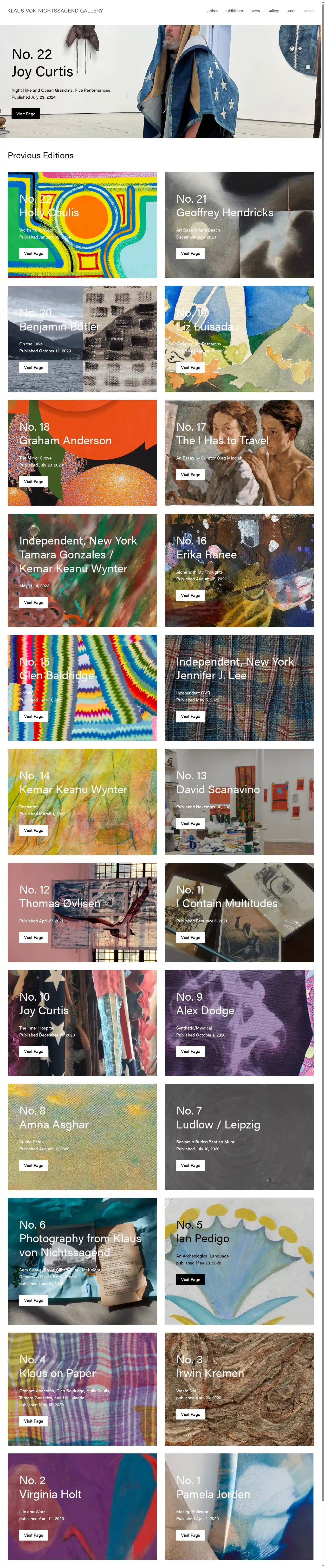Visit Page for No. 5 Ian Pedigo
Image resolution: width=325 pixels, height=1568 pixels.
click(x=190, y=1279)
